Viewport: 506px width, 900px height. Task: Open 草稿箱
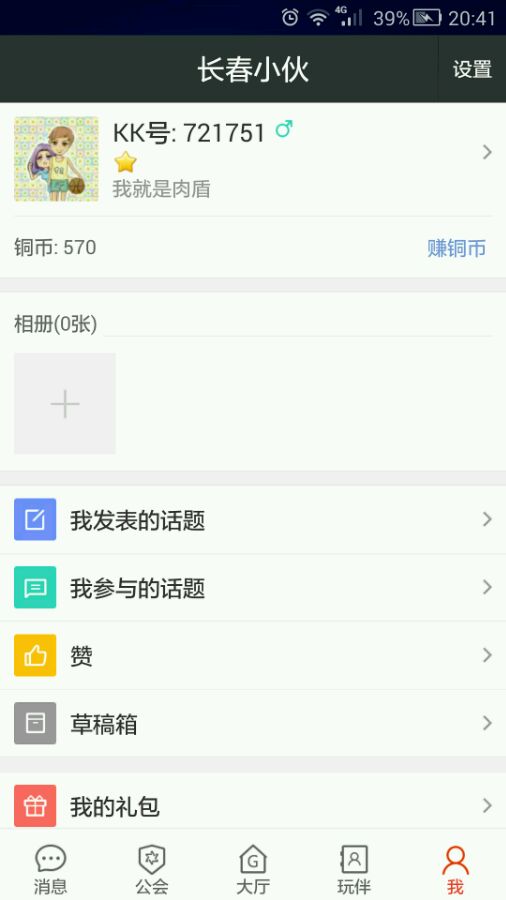(x=253, y=723)
